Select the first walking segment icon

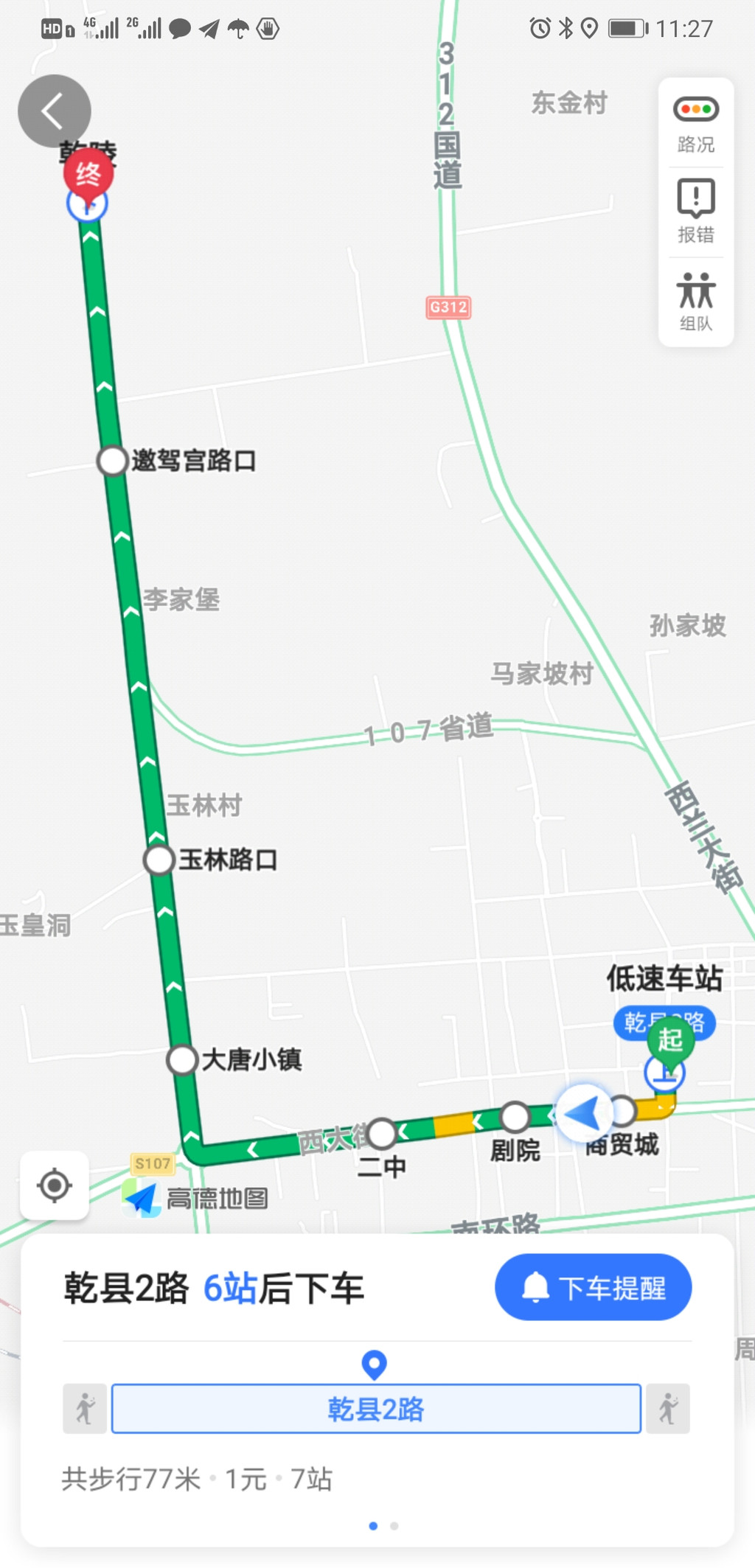(x=85, y=1409)
